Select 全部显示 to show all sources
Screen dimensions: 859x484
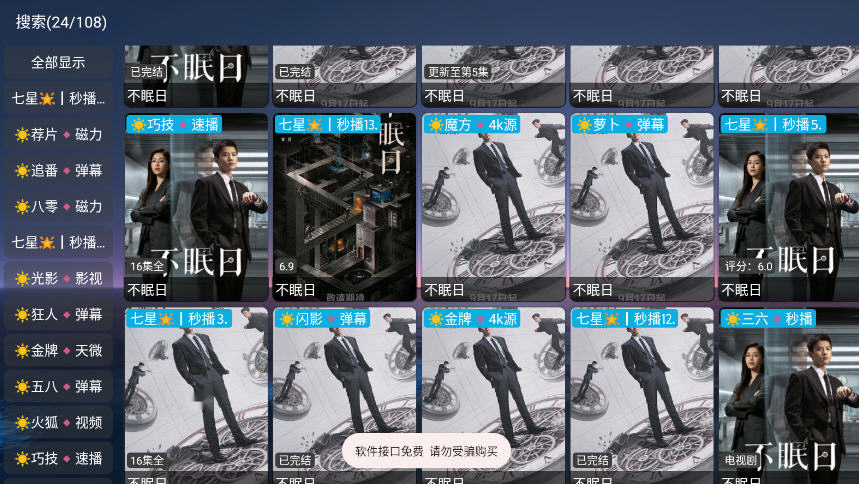pos(58,62)
